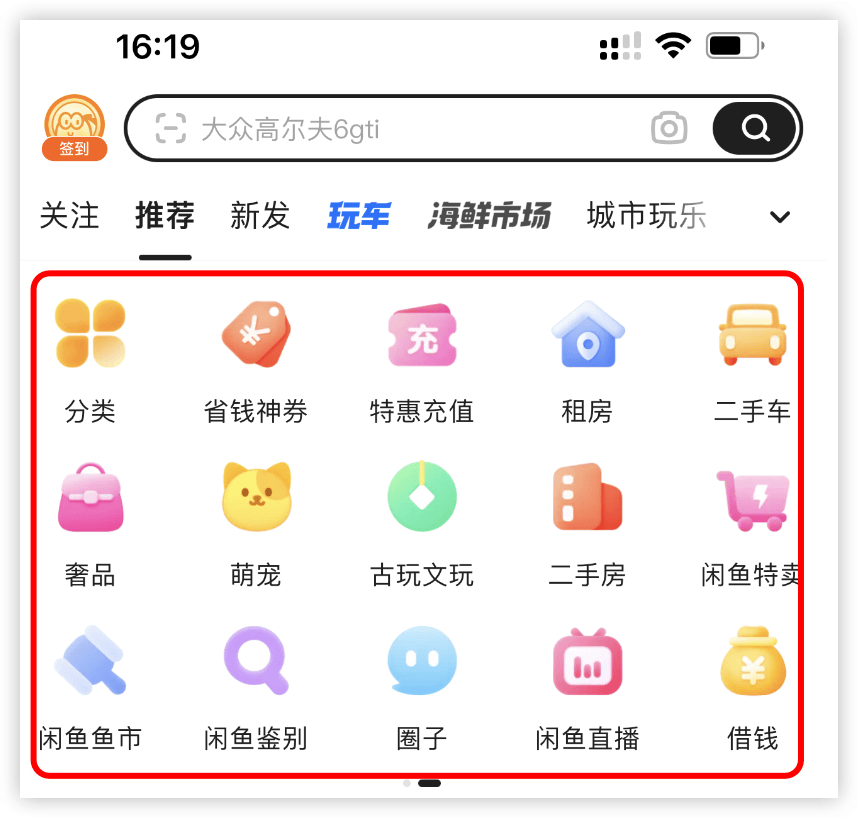Screen dimensions: 858x818
Task: Open the 玩车 tab
Action: pos(358,215)
